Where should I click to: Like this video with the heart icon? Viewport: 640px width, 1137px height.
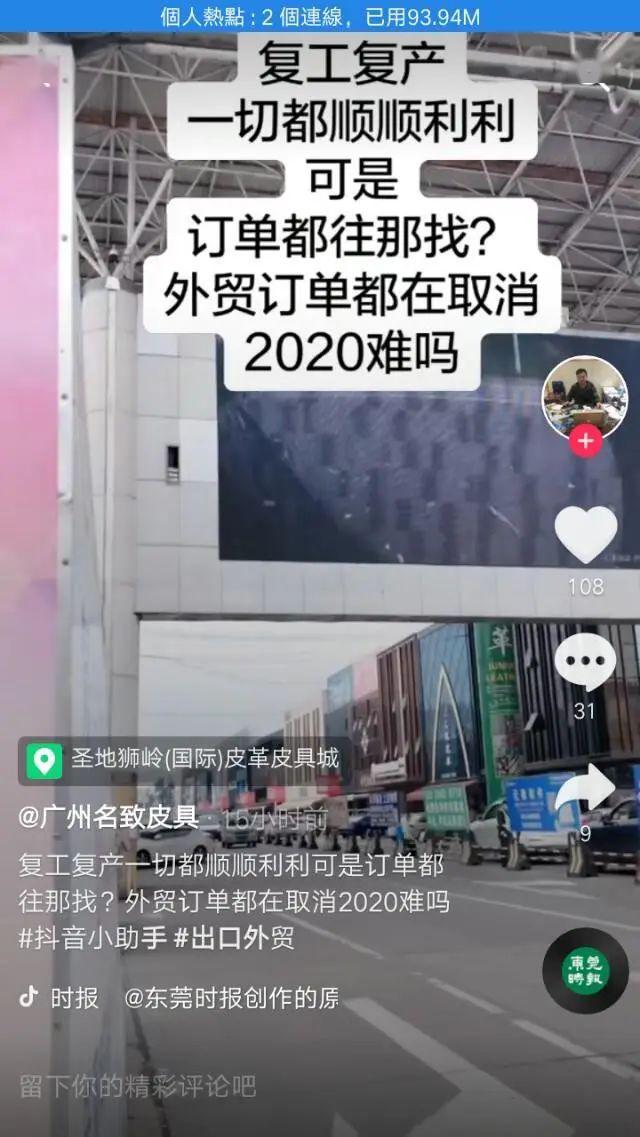click(x=585, y=535)
